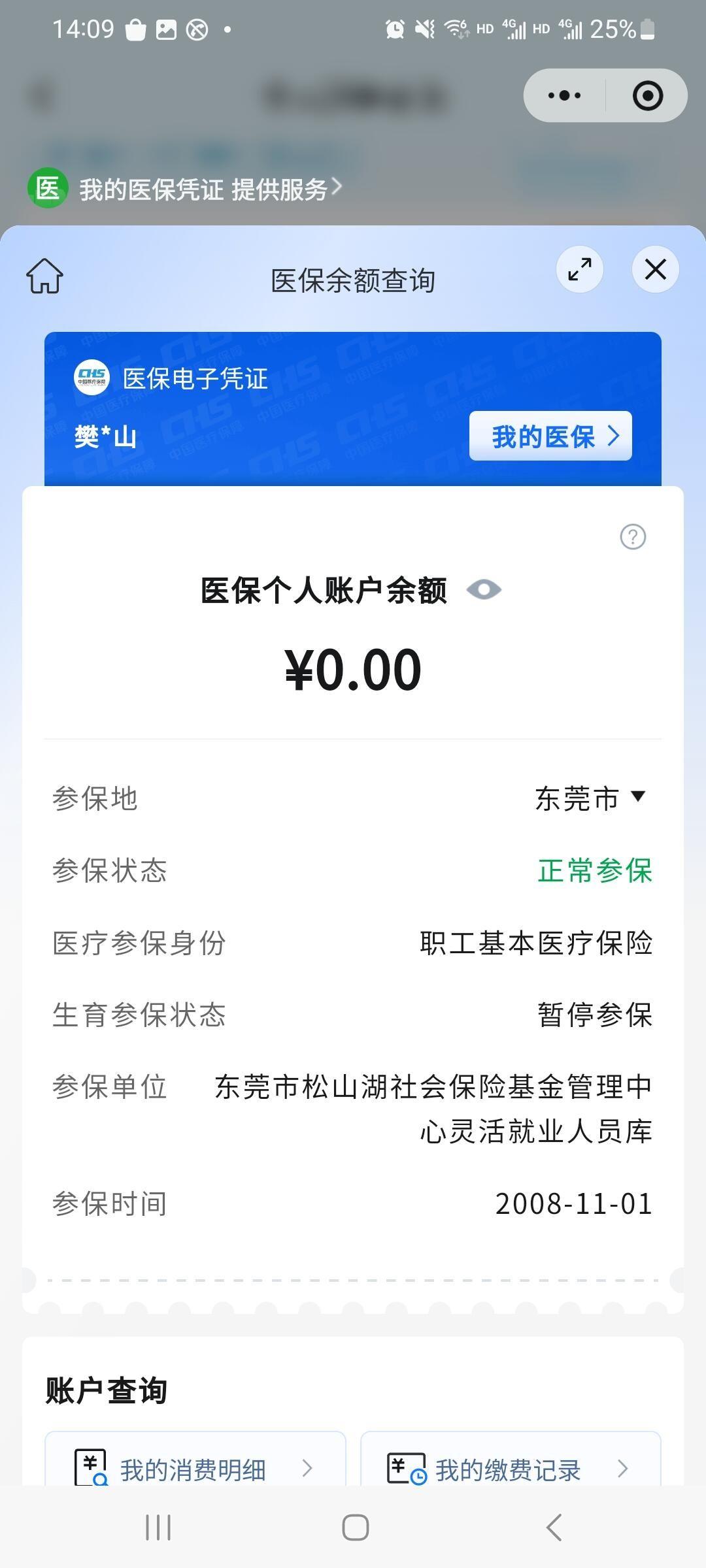
Task: Close the 医保余额查询 panel
Action: [x=655, y=269]
